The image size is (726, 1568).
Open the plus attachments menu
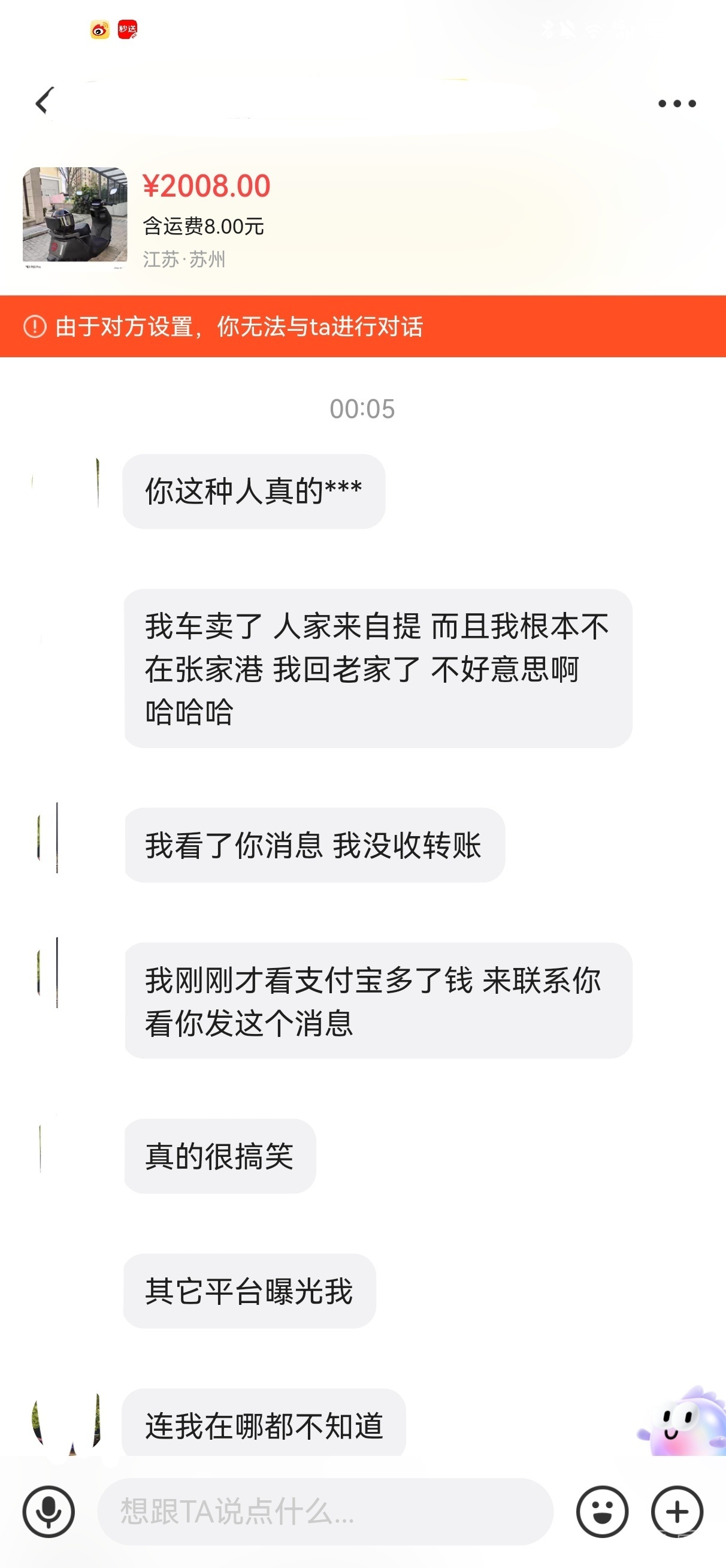[x=677, y=1512]
